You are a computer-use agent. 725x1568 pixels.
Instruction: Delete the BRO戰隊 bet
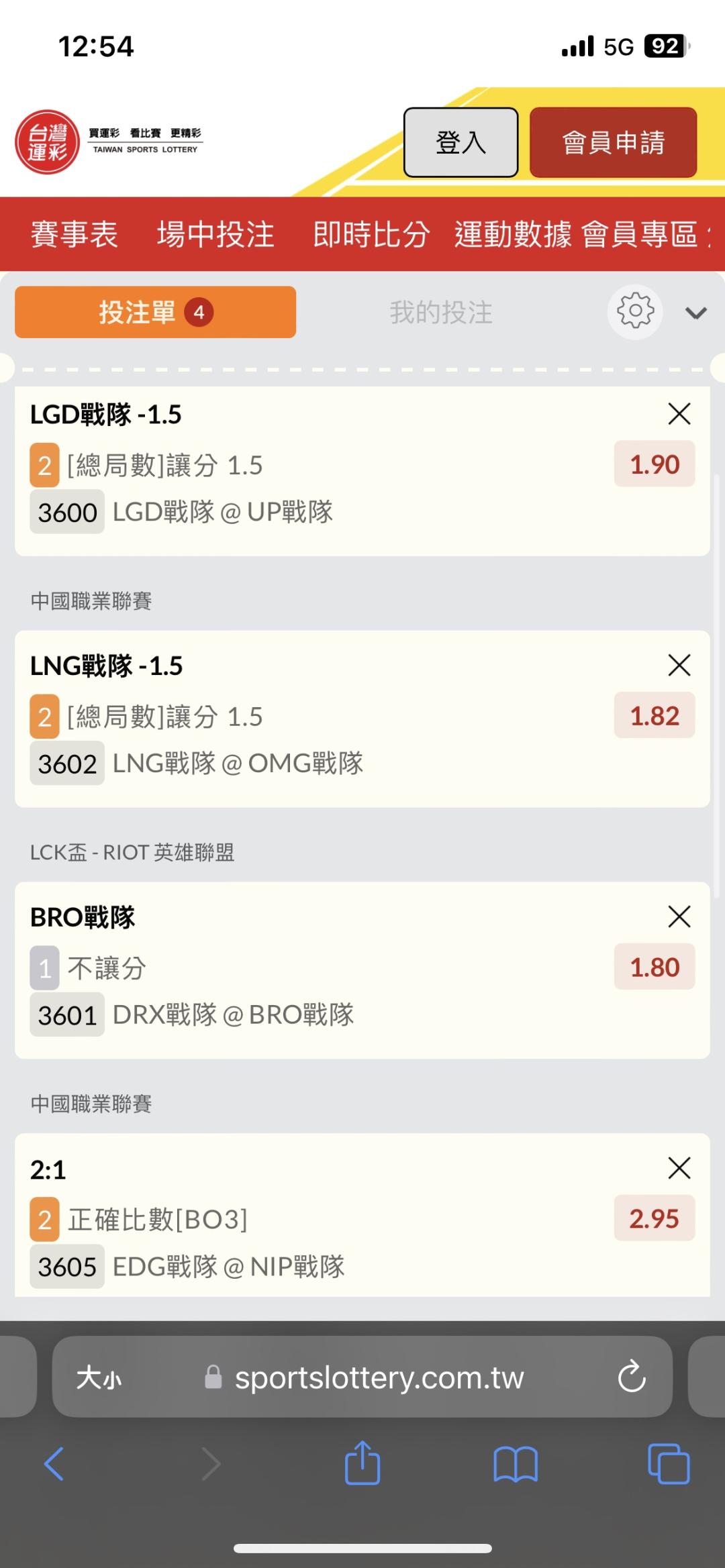click(679, 917)
